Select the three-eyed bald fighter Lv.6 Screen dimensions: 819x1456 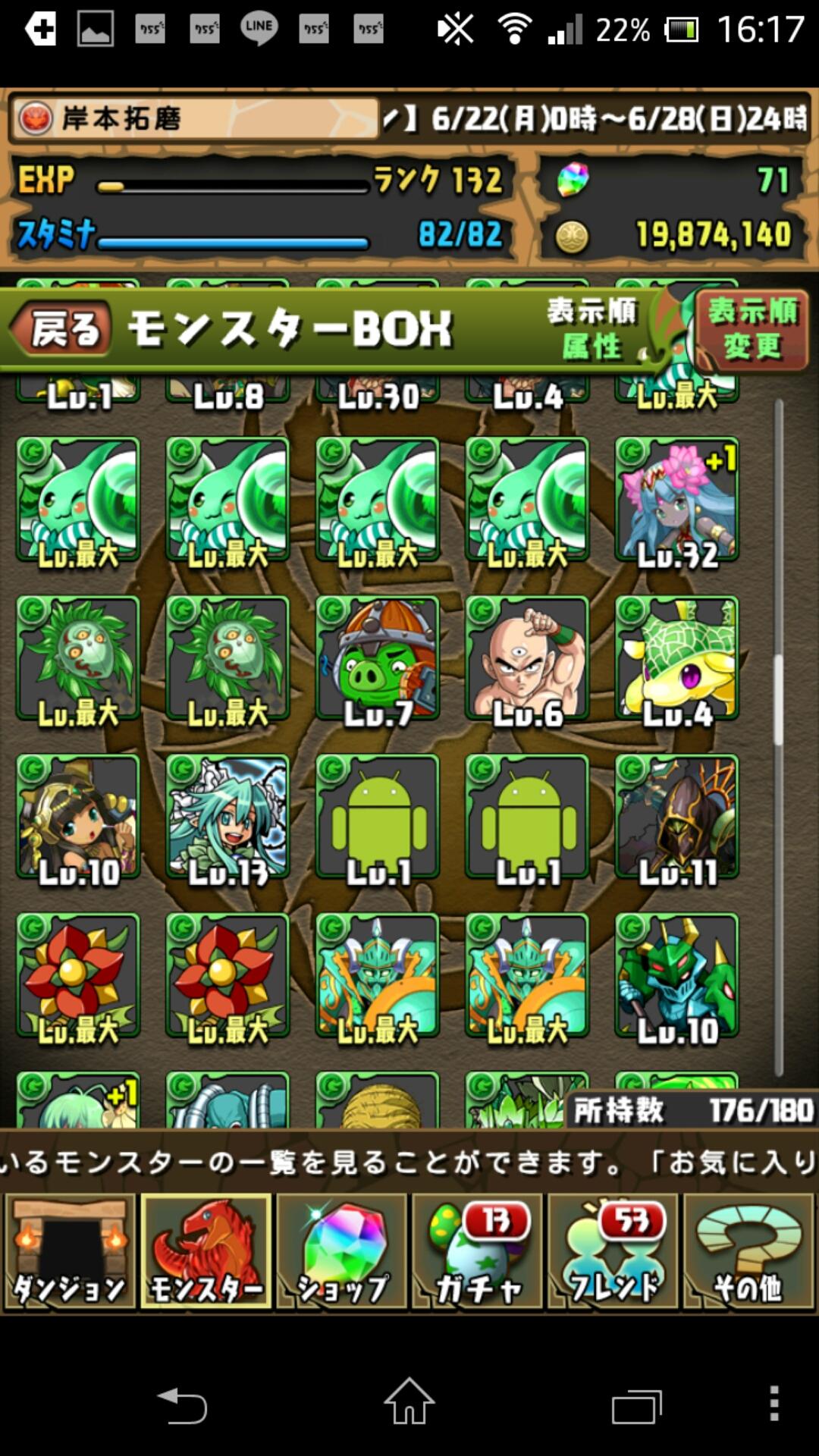[527, 658]
